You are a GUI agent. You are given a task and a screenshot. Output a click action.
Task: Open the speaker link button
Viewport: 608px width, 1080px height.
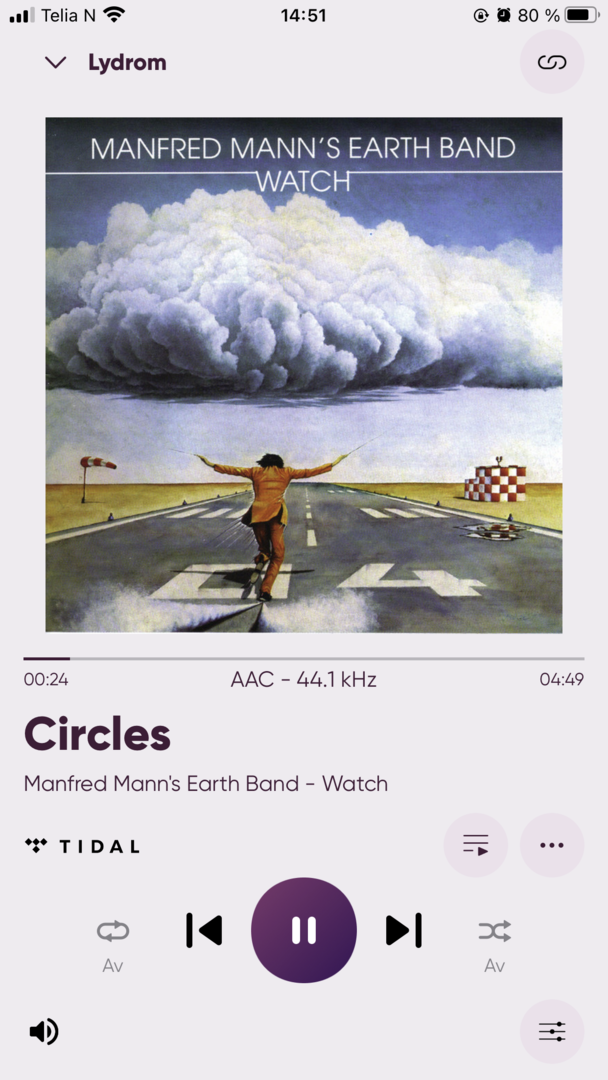tap(552, 63)
